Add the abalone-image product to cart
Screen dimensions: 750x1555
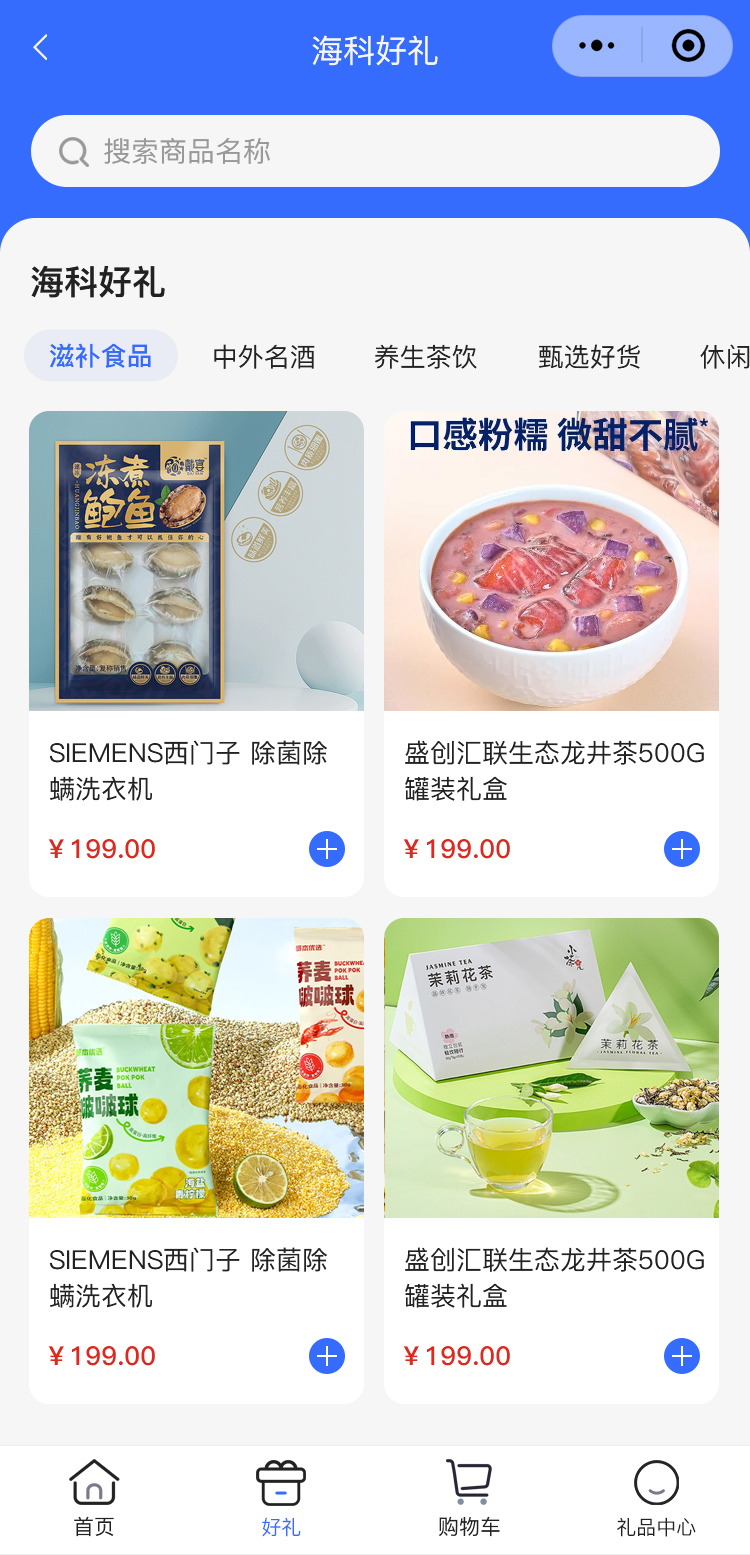pos(327,849)
